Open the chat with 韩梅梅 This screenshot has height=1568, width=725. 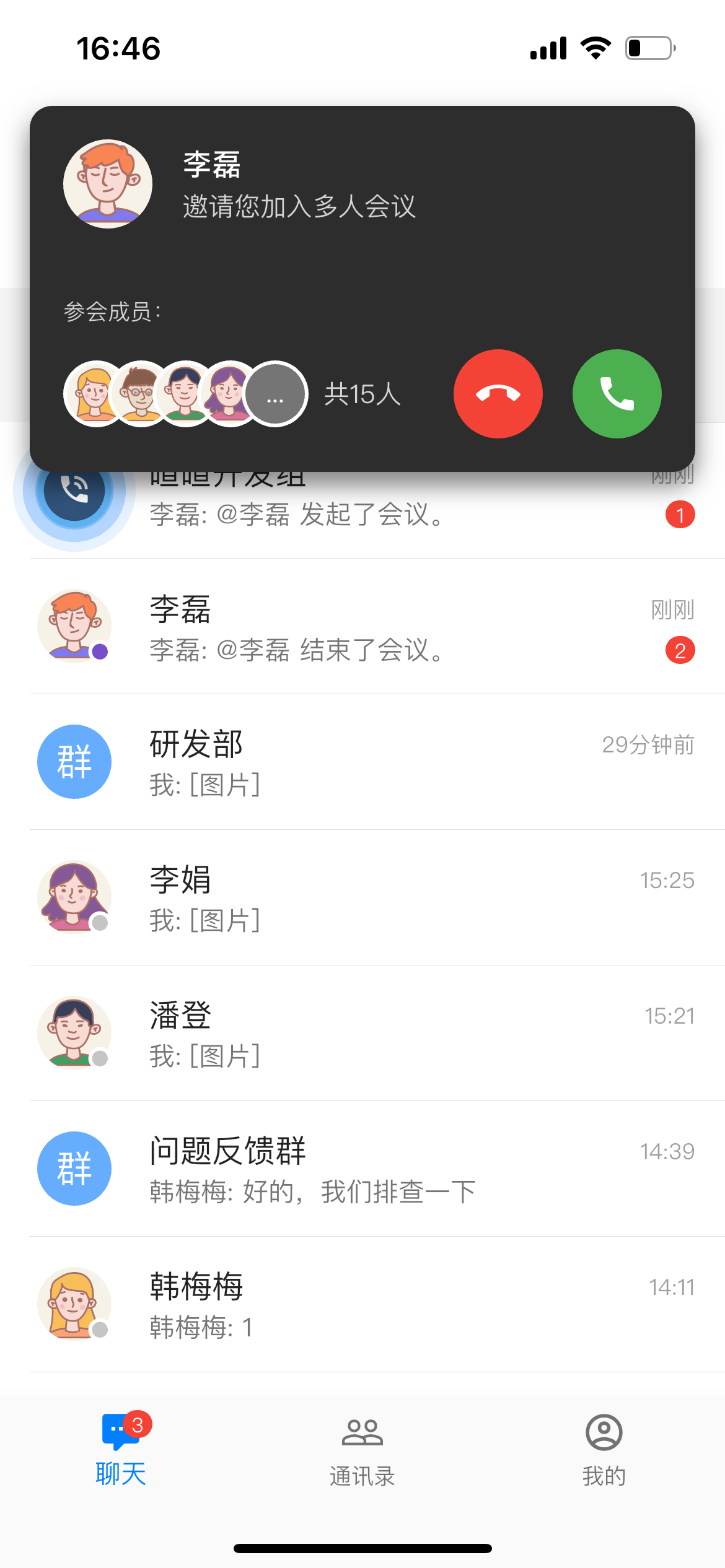[372, 1305]
